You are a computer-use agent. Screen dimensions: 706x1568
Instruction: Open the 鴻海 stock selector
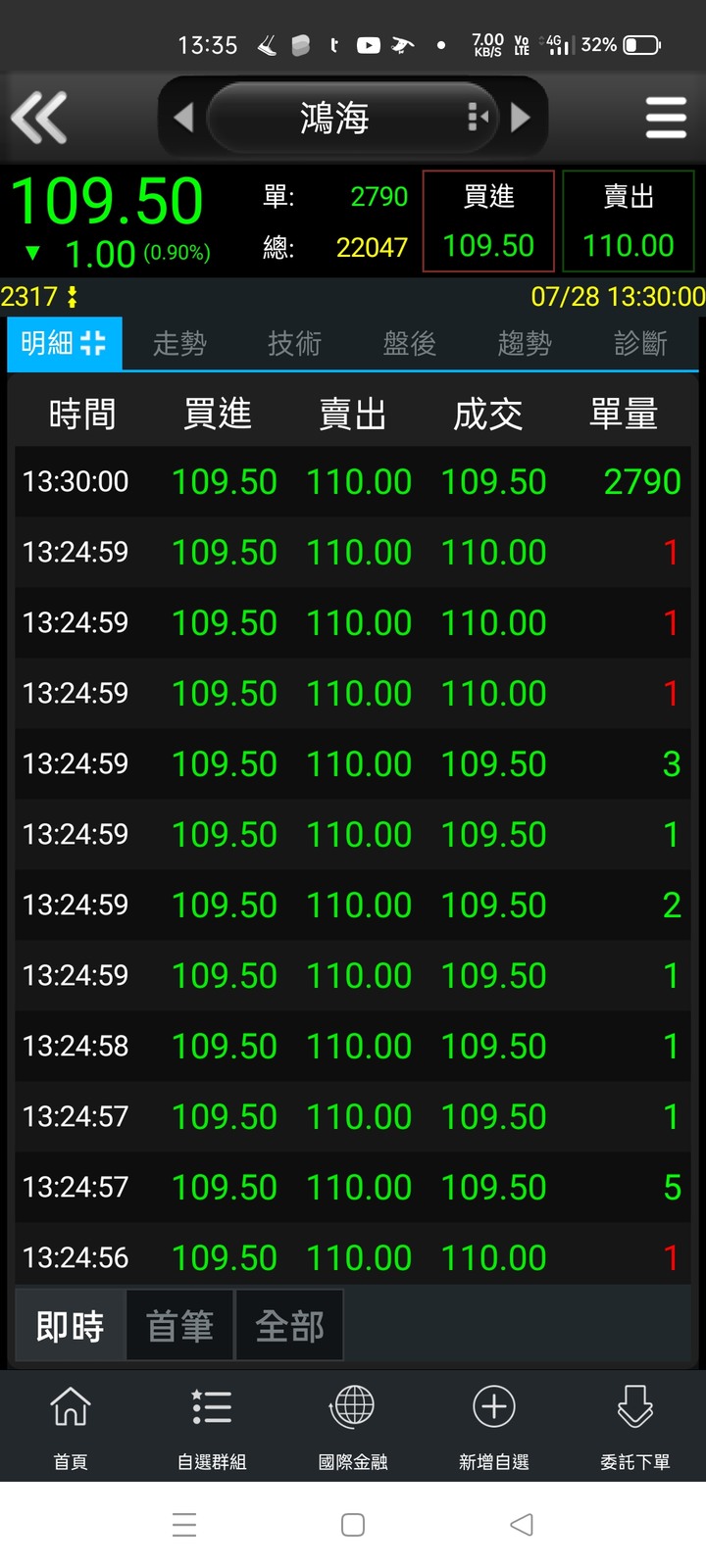[x=353, y=118]
